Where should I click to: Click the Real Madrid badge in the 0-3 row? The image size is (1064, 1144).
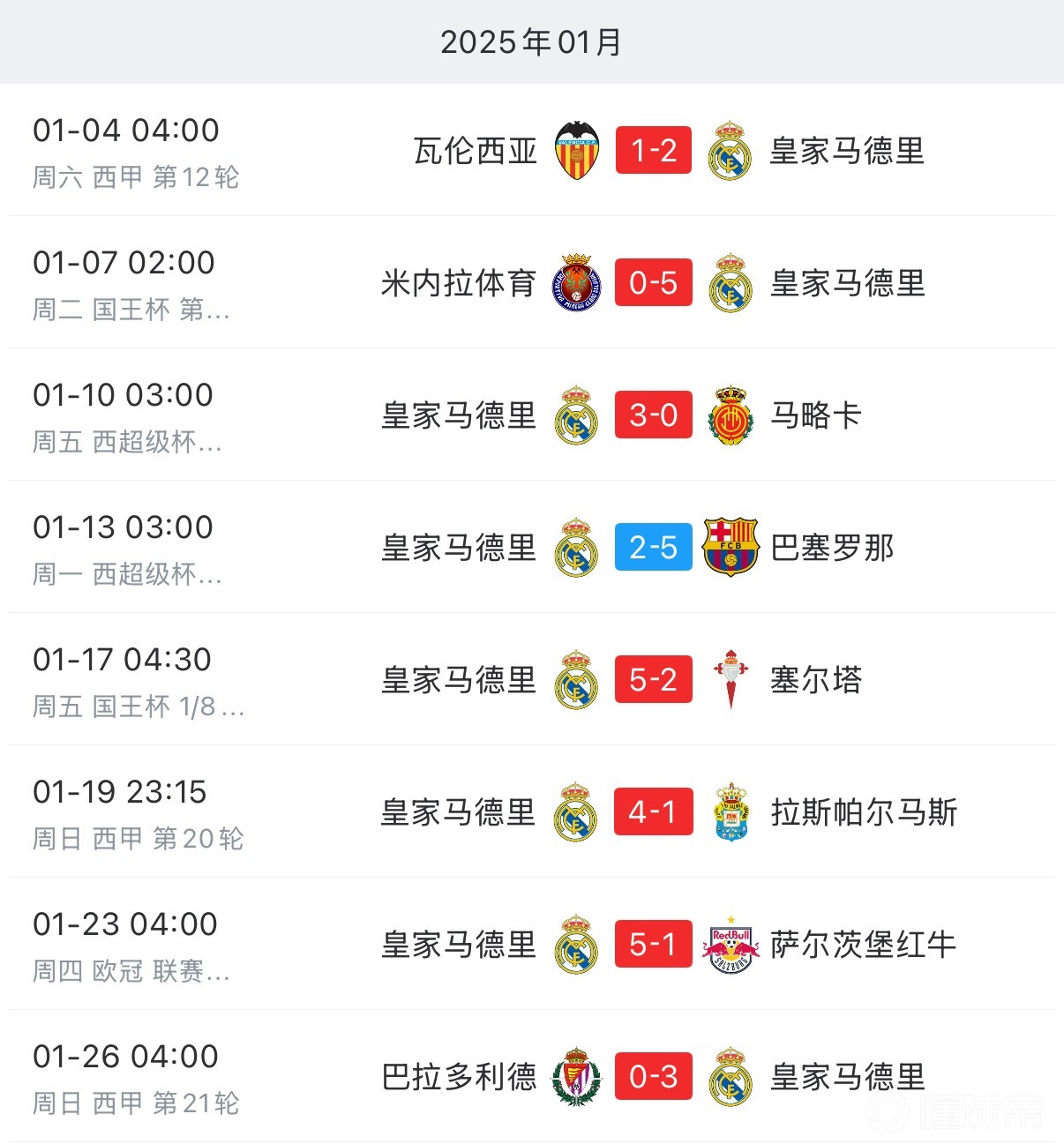click(729, 1076)
